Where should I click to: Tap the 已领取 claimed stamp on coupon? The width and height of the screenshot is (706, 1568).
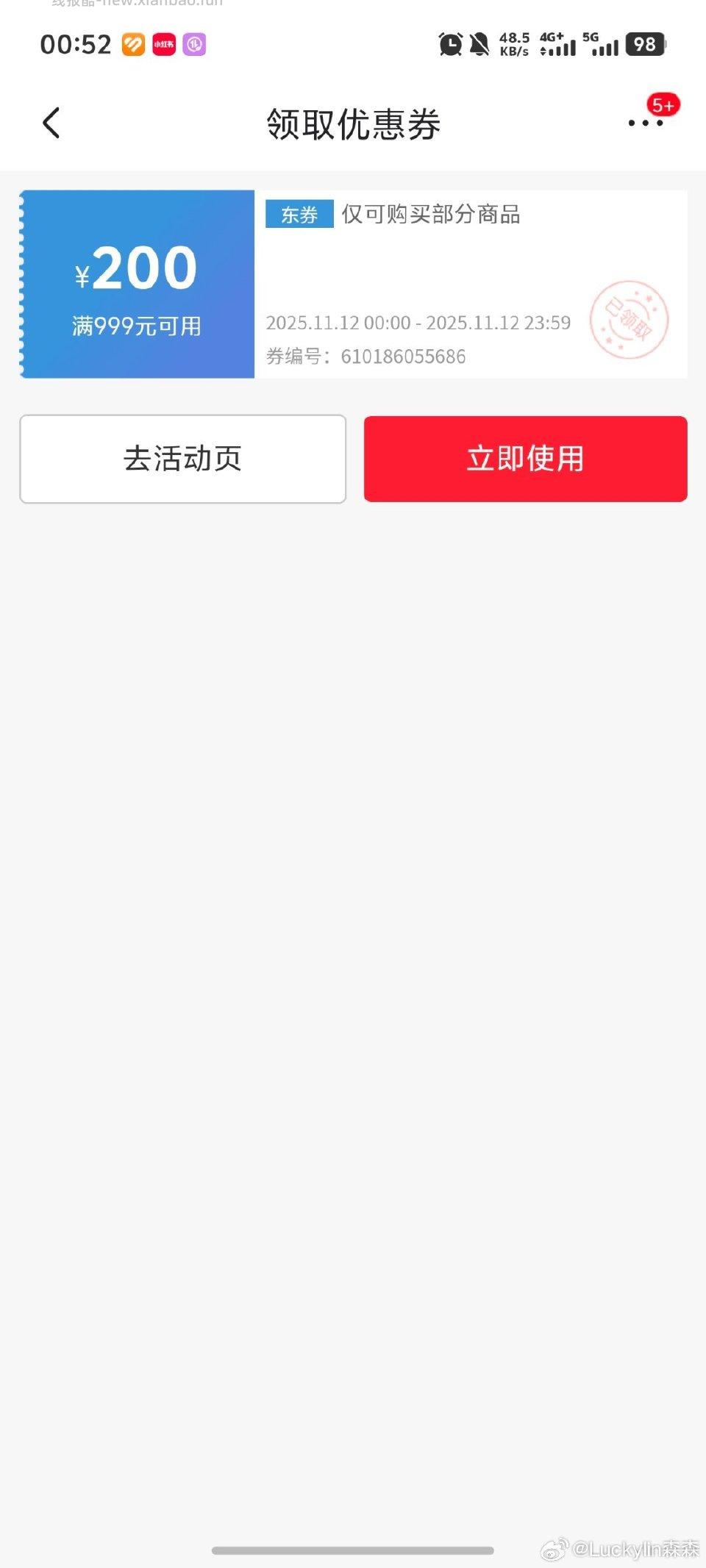click(x=630, y=321)
